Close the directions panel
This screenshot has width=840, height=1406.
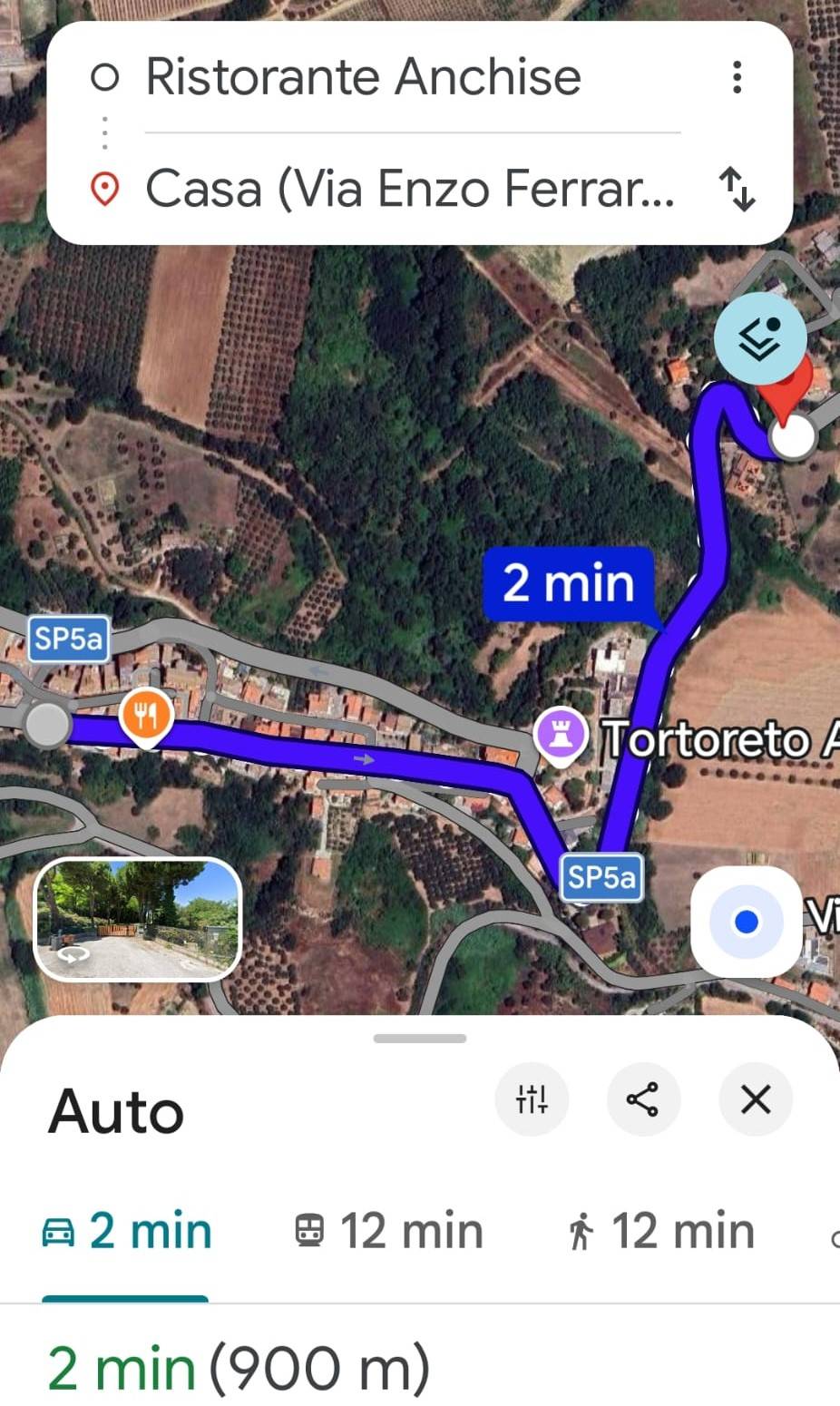(x=756, y=1099)
